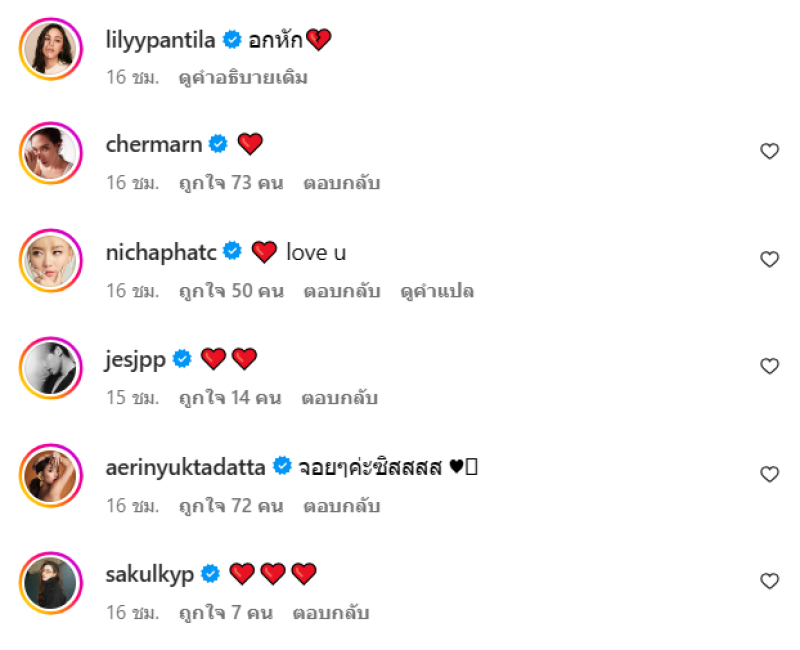
Task: Open aerinyuktadatta's username link
Action: (185, 467)
